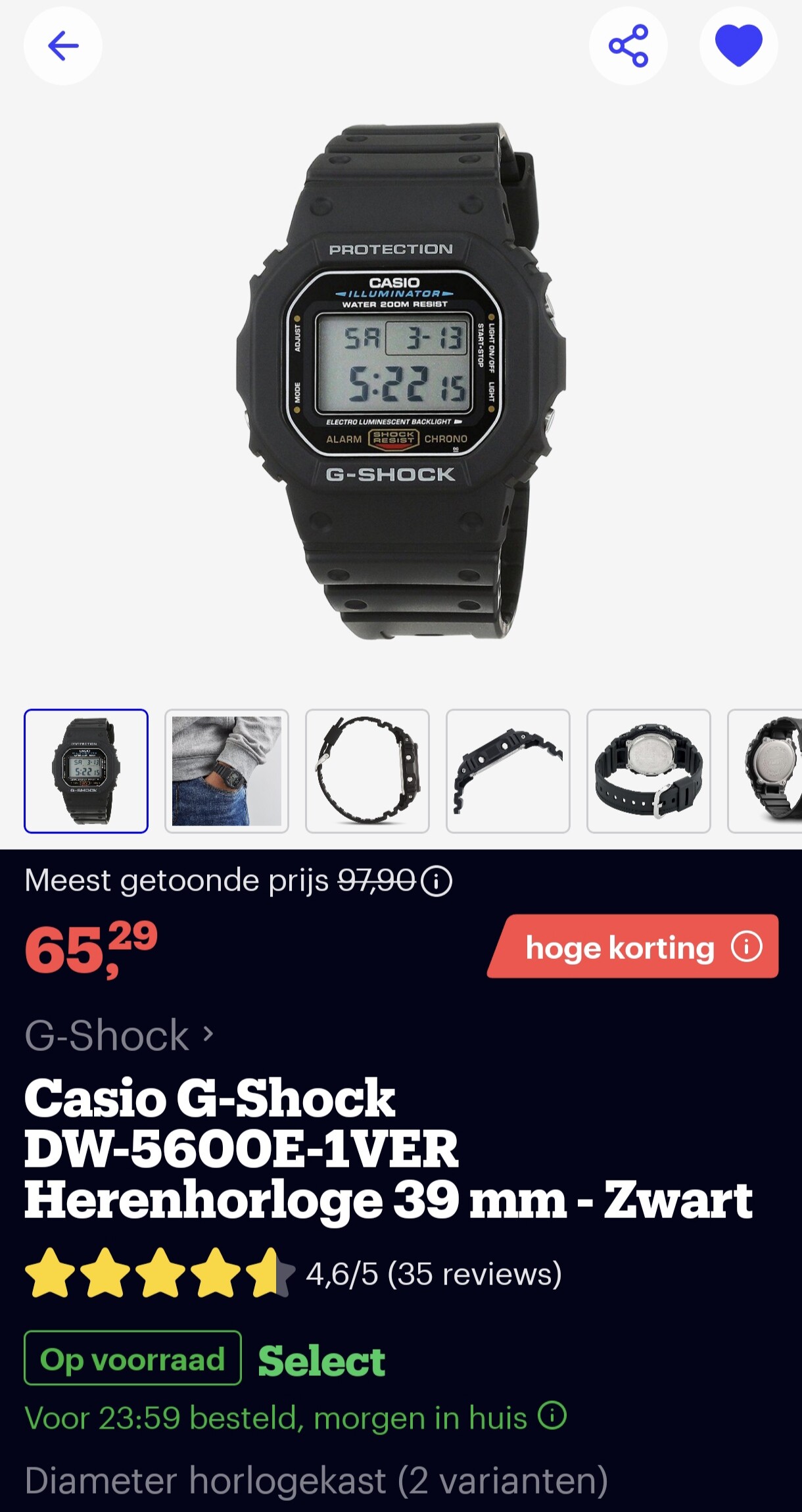Show the side profile circular strap thumbnail

pos(367,771)
